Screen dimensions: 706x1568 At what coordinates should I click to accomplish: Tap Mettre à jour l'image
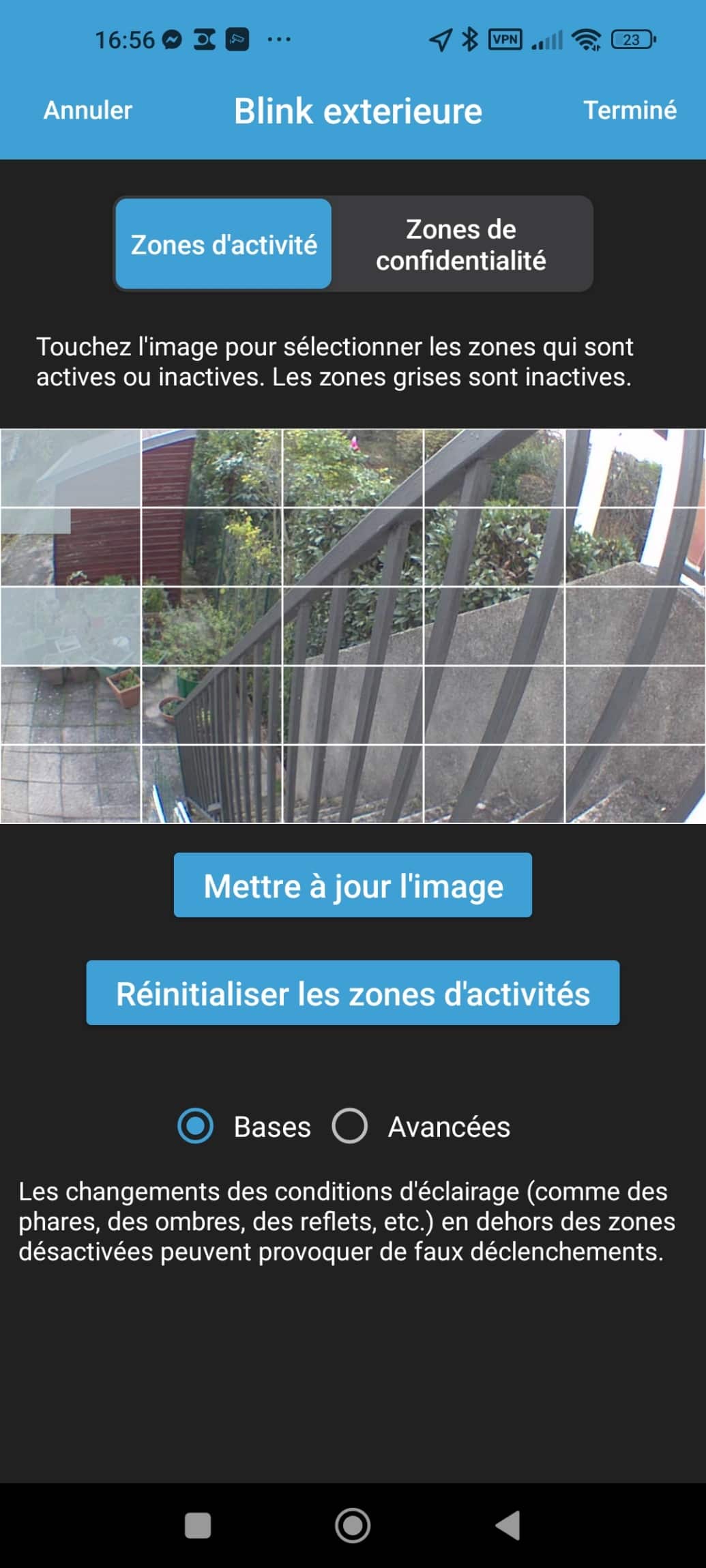(x=353, y=885)
